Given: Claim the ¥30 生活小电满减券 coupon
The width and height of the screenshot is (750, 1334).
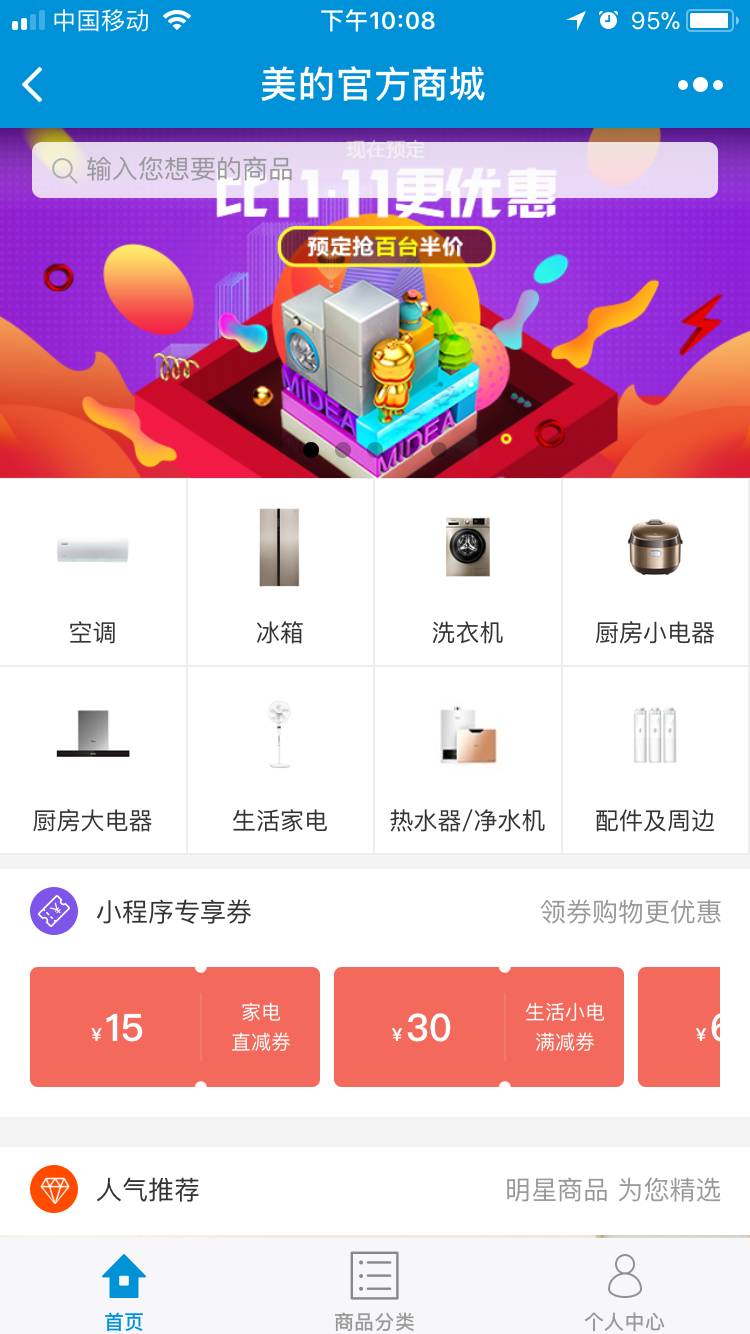Looking at the screenshot, I should click(x=479, y=1027).
